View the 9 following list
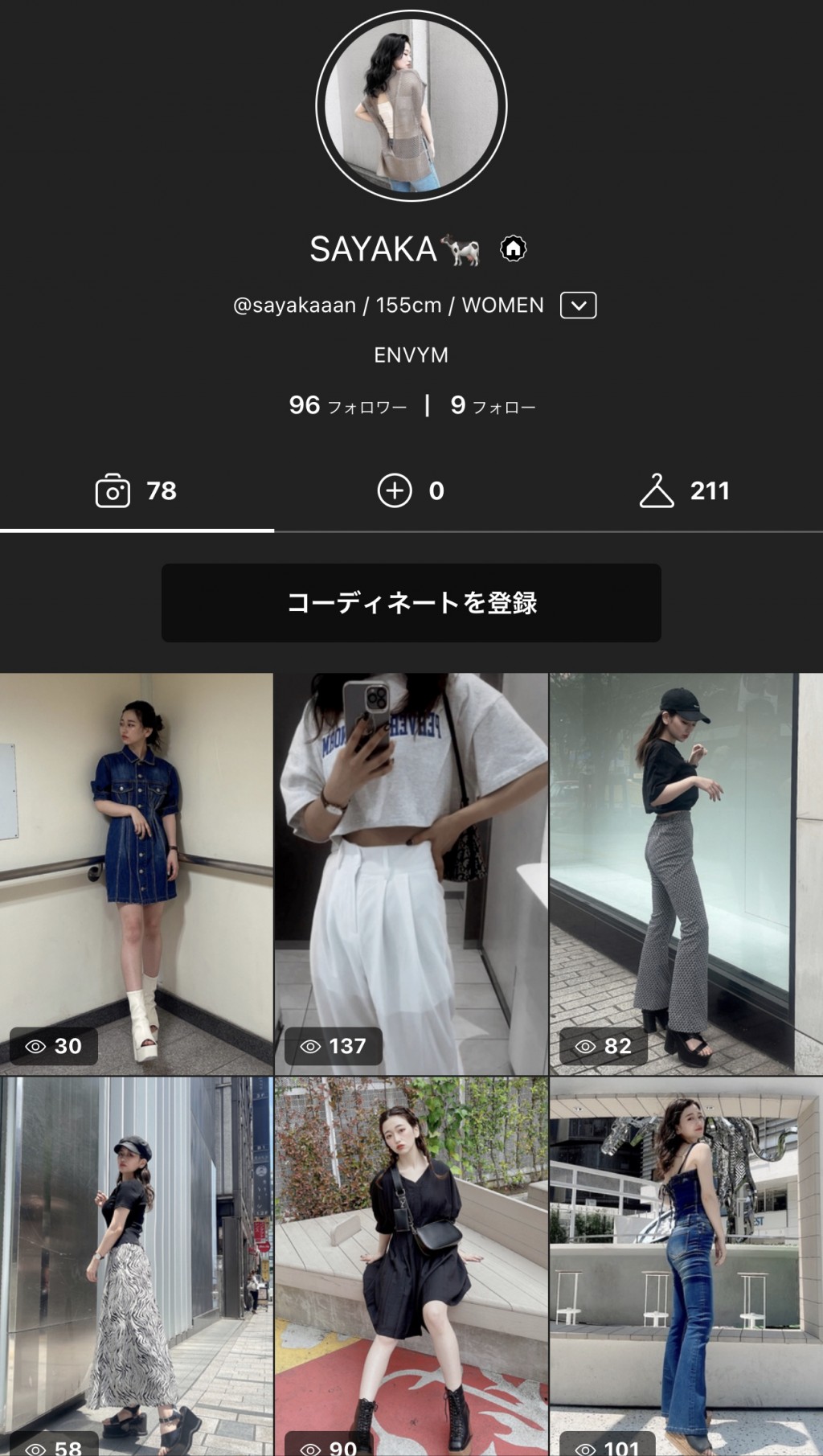Viewport: 823px width, 1456px height. click(x=493, y=405)
